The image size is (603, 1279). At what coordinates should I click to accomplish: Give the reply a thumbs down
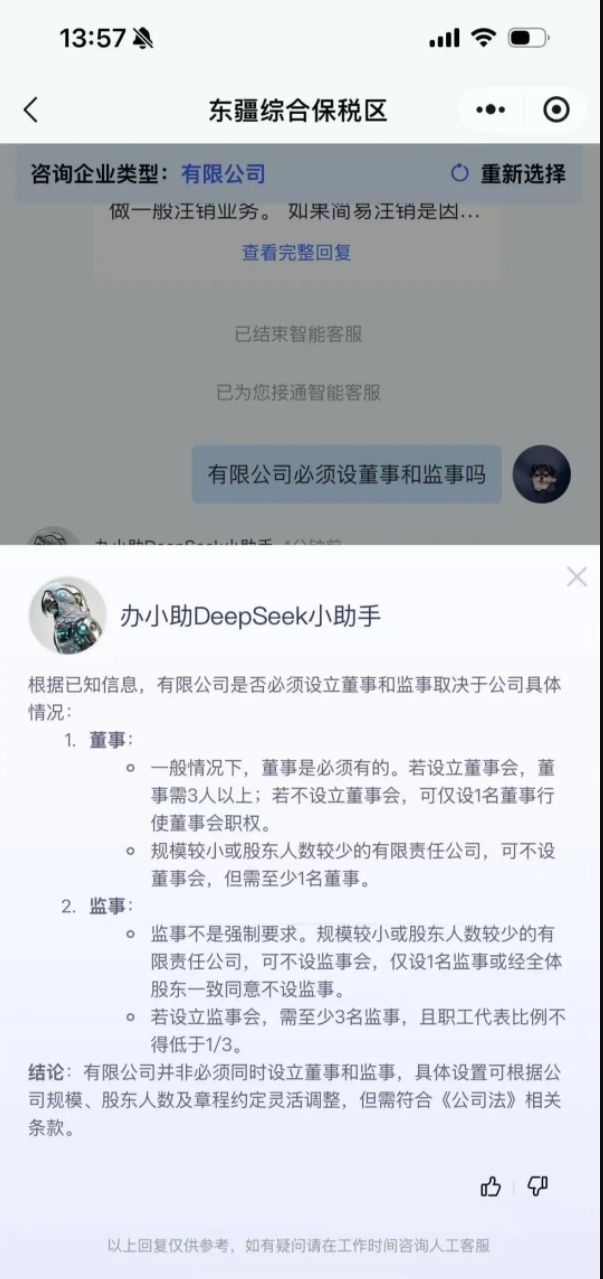[538, 1186]
